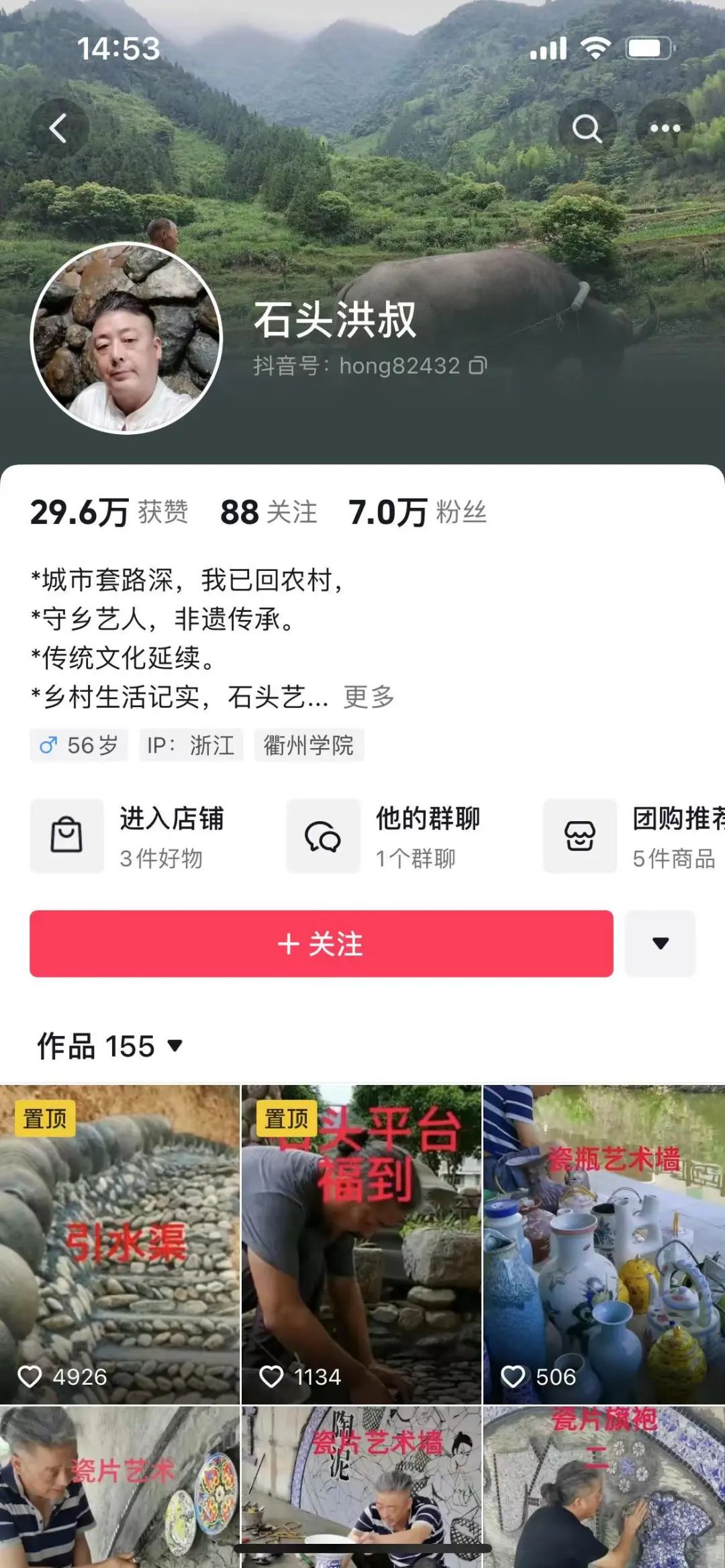Open the 石头洪叔 profile avatar
This screenshot has height=1568, width=725.
tap(126, 338)
